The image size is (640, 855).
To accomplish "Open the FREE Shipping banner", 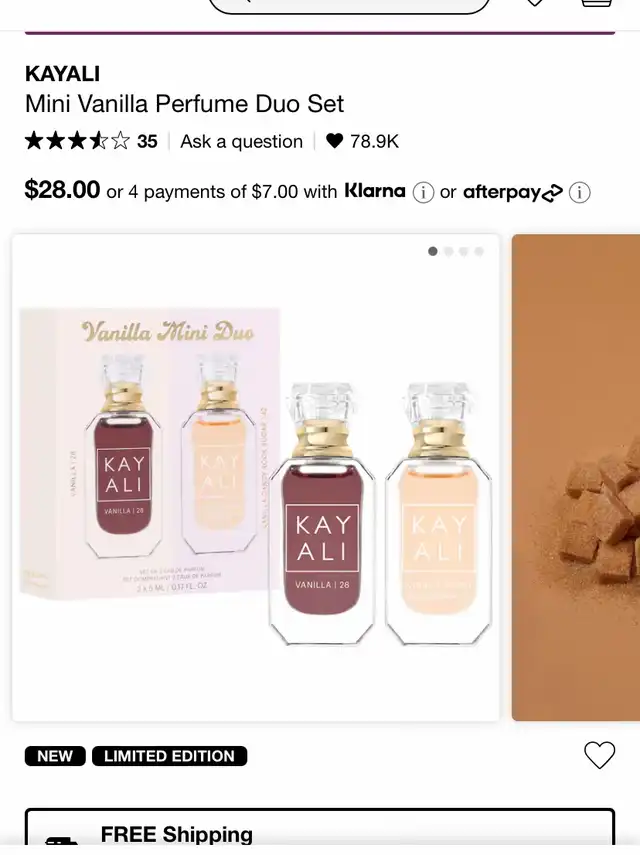I will 320,832.
